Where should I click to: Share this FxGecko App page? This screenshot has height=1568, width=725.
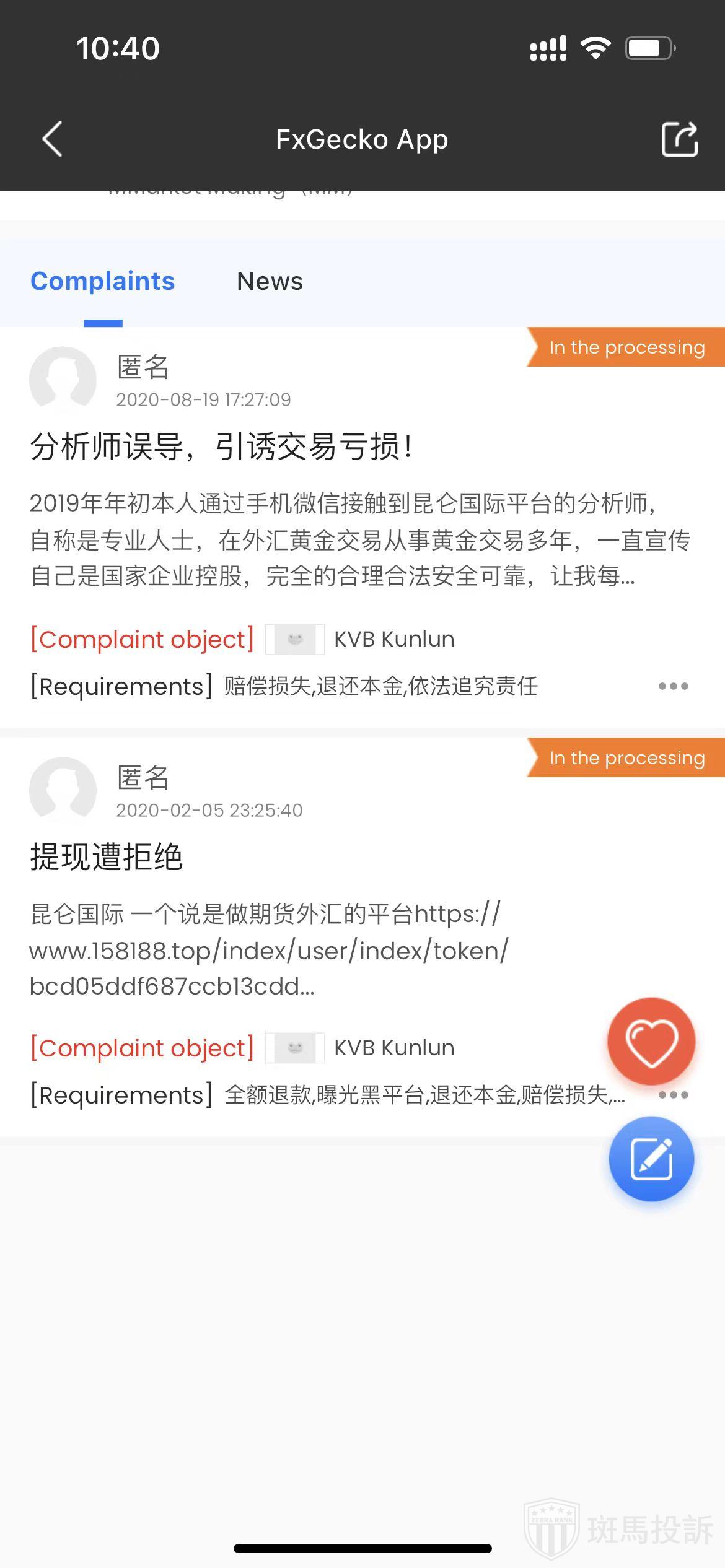[x=680, y=139]
